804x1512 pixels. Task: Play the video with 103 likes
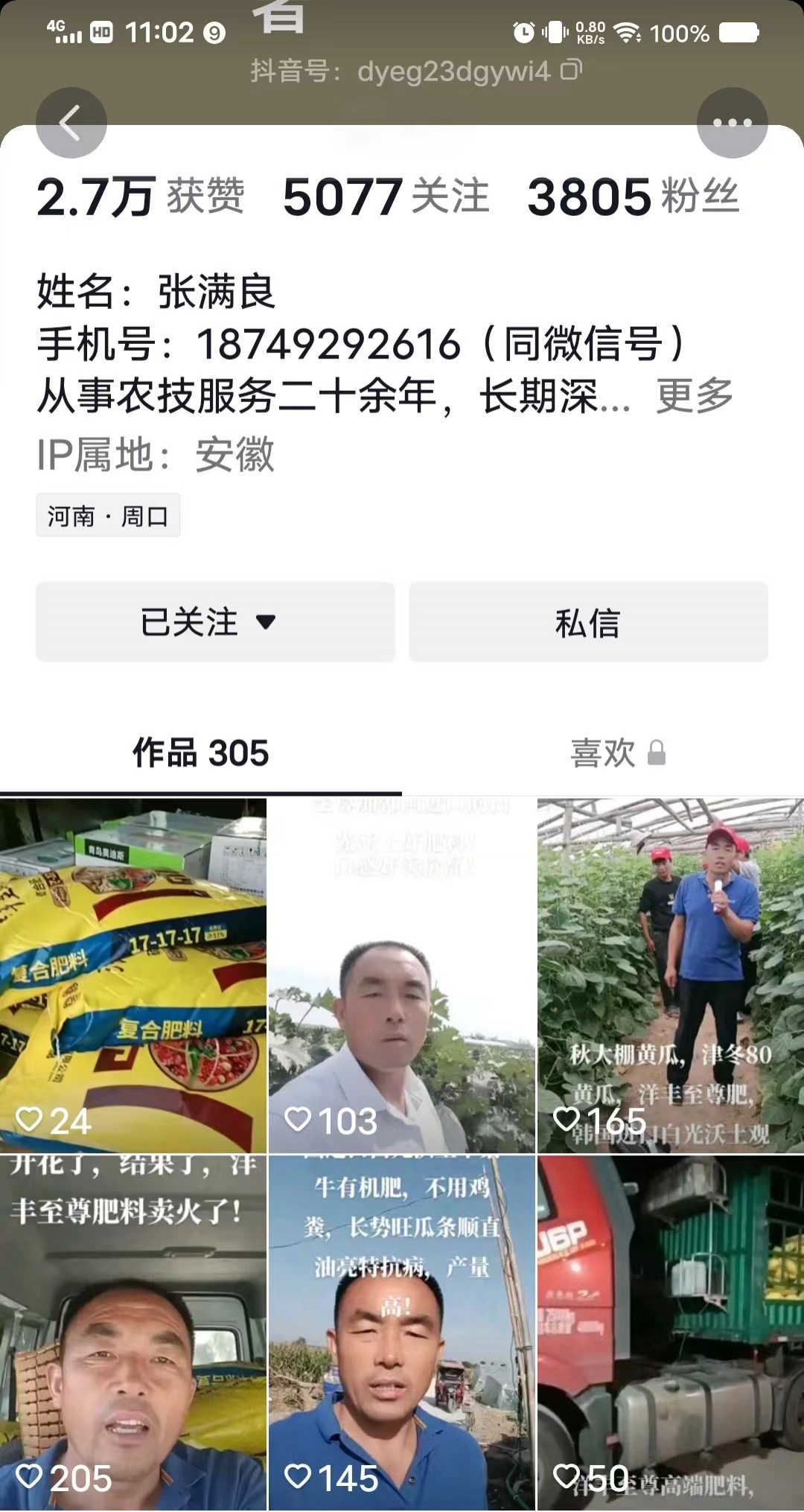[x=402, y=975]
